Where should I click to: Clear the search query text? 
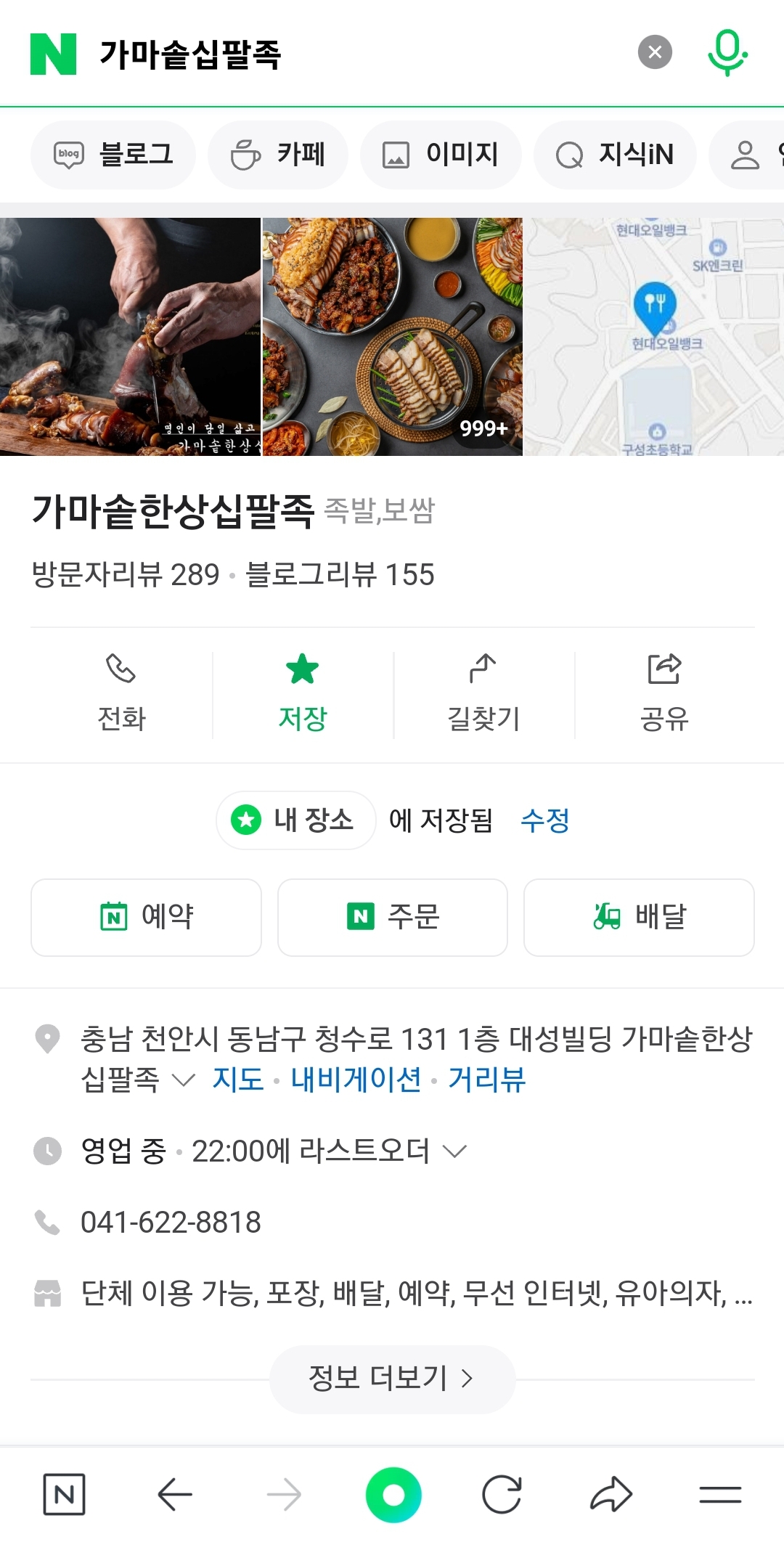pyautogui.click(x=655, y=52)
